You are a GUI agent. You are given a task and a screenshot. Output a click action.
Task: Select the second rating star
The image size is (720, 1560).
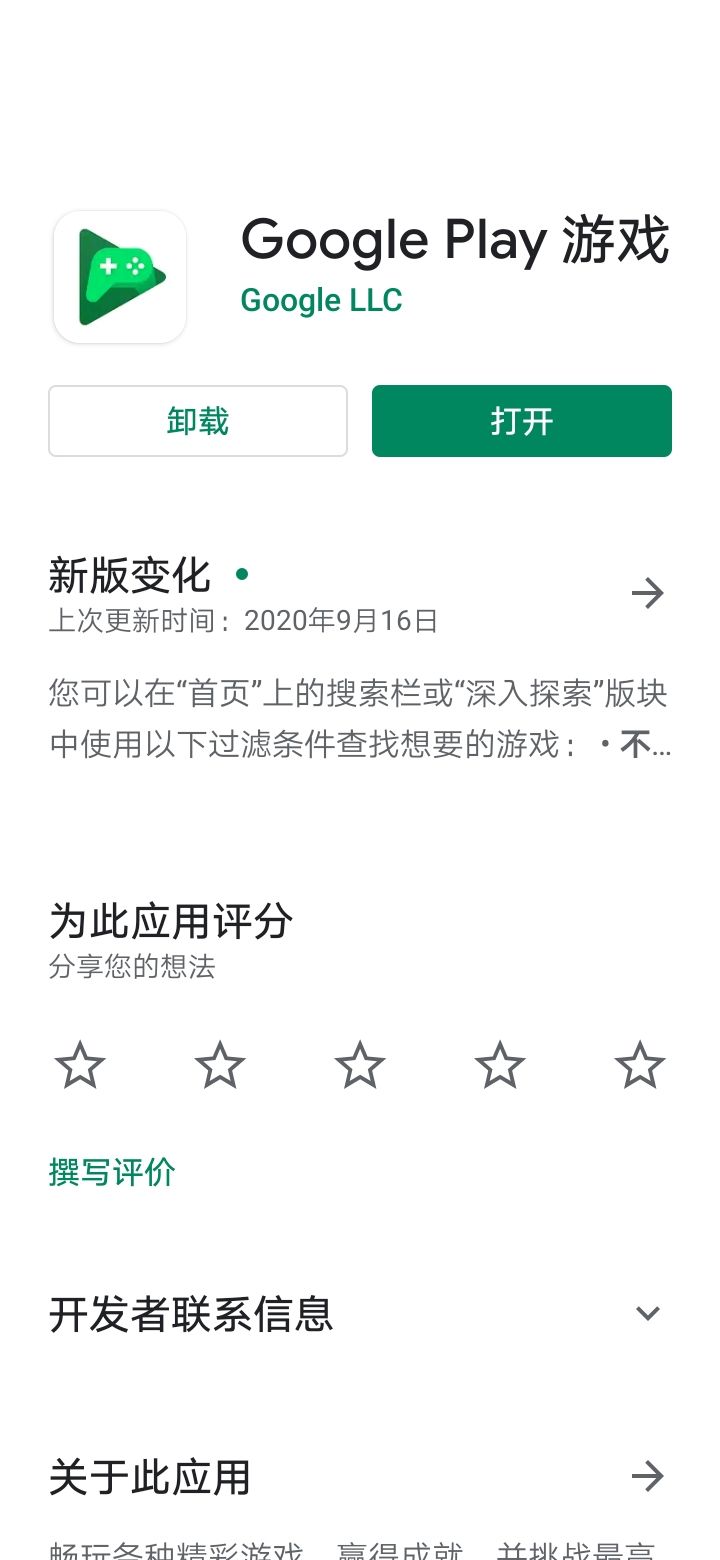click(220, 1065)
